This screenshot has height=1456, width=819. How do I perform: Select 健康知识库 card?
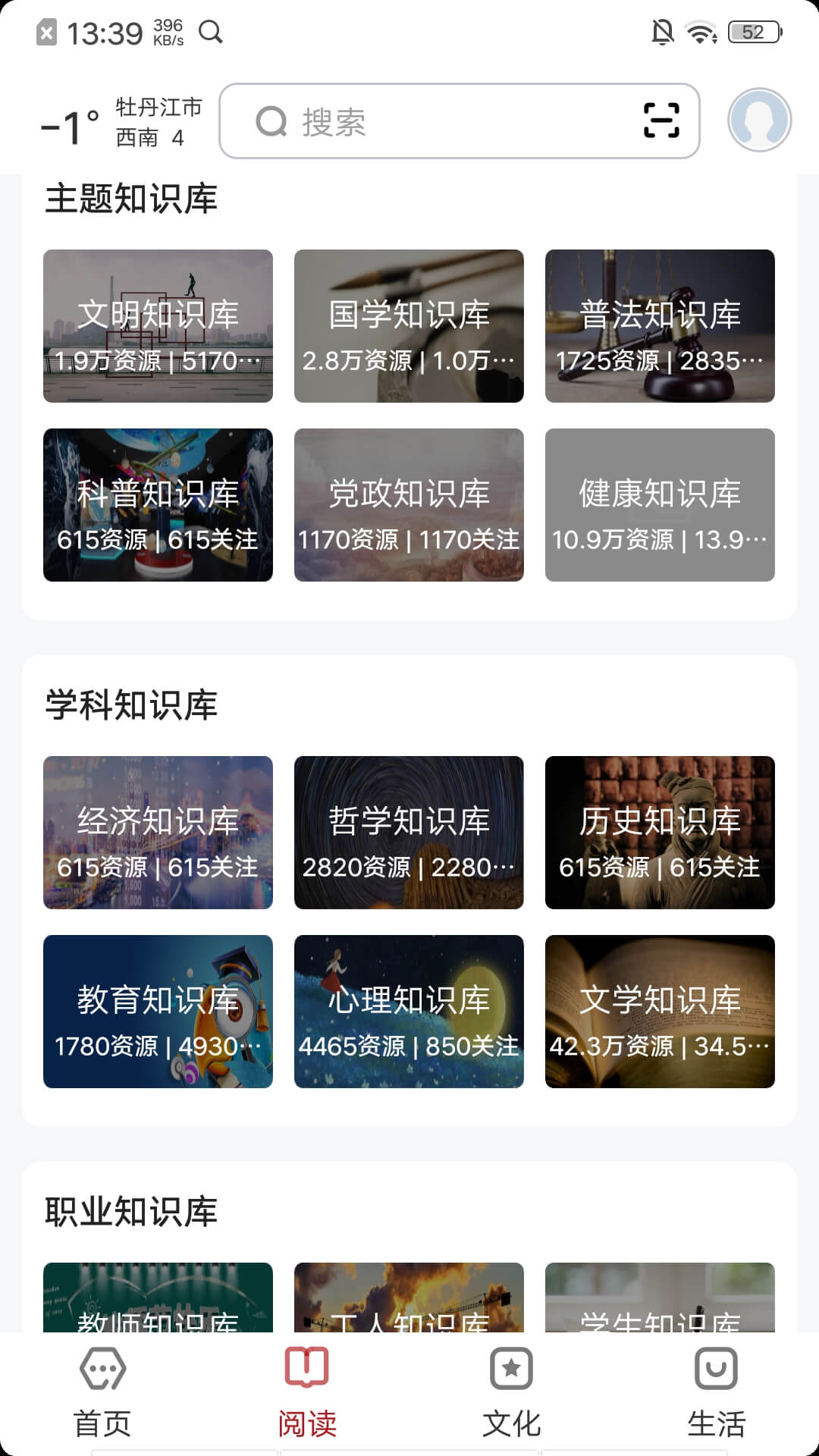tap(660, 505)
